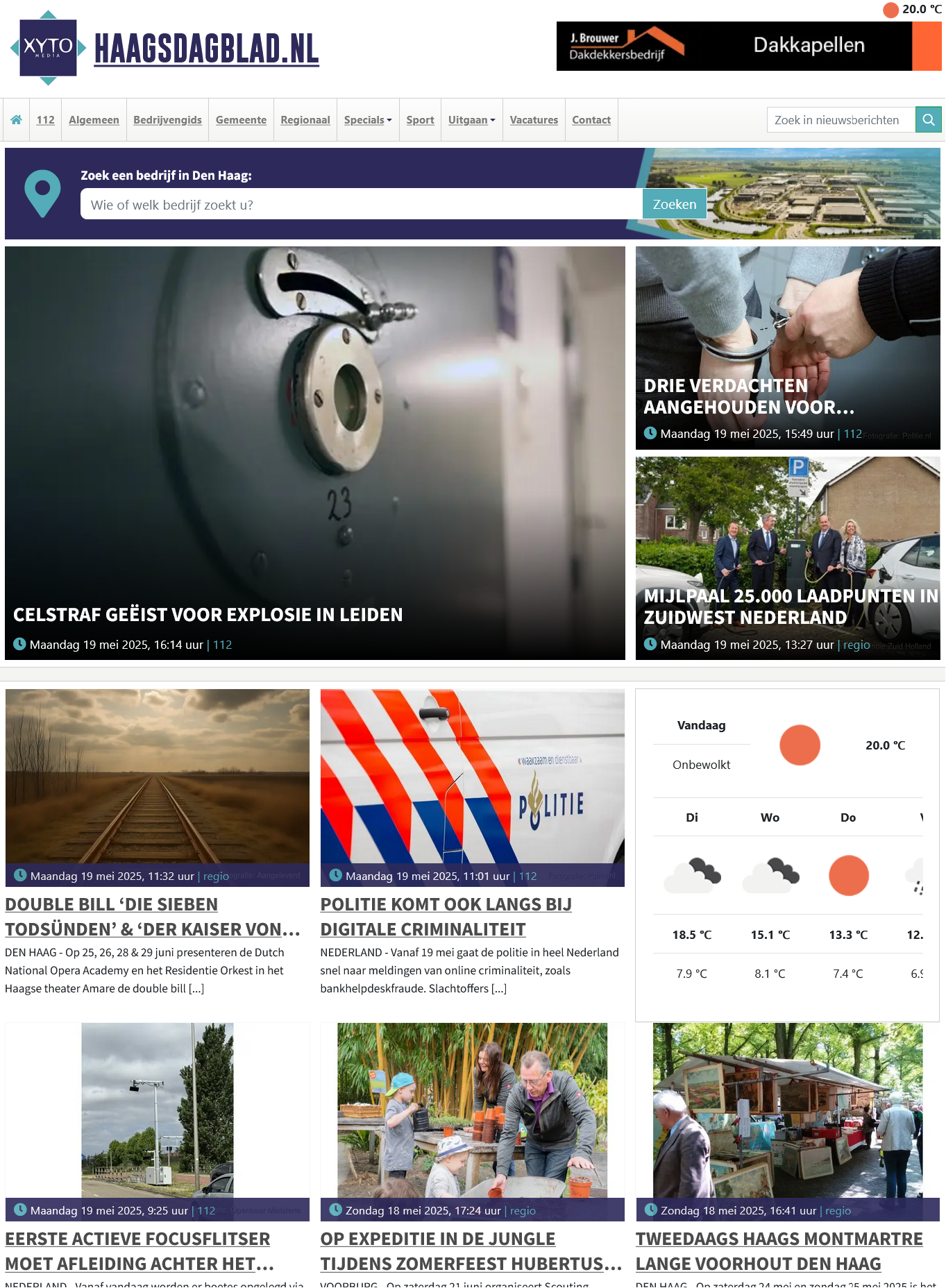Image resolution: width=946 pixels, height=1288 pixels.
Task: Open the 'Tweedaags Haags Montmartre Lange Voorhout' headline
Action: click(779, 1251)
